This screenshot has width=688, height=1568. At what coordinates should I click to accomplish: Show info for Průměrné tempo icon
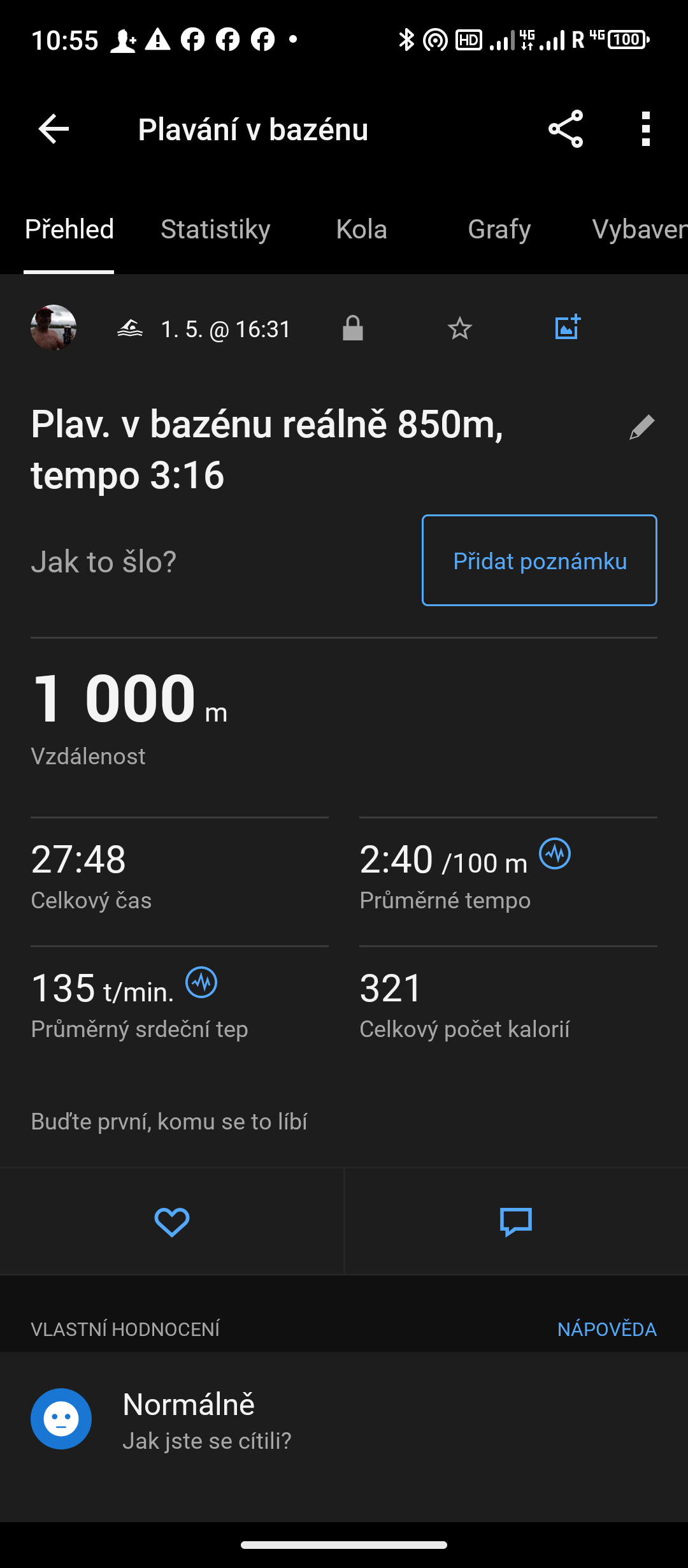coord(555,853)
